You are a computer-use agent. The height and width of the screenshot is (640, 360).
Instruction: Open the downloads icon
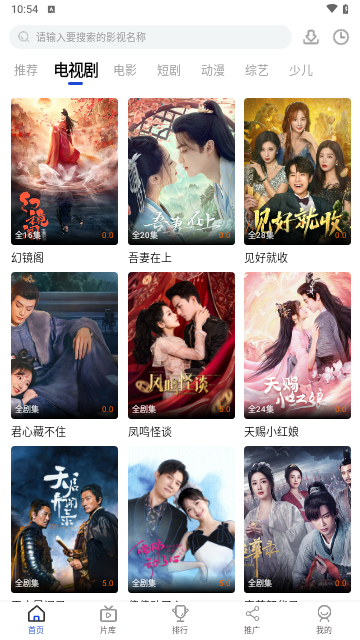[311, 37]
